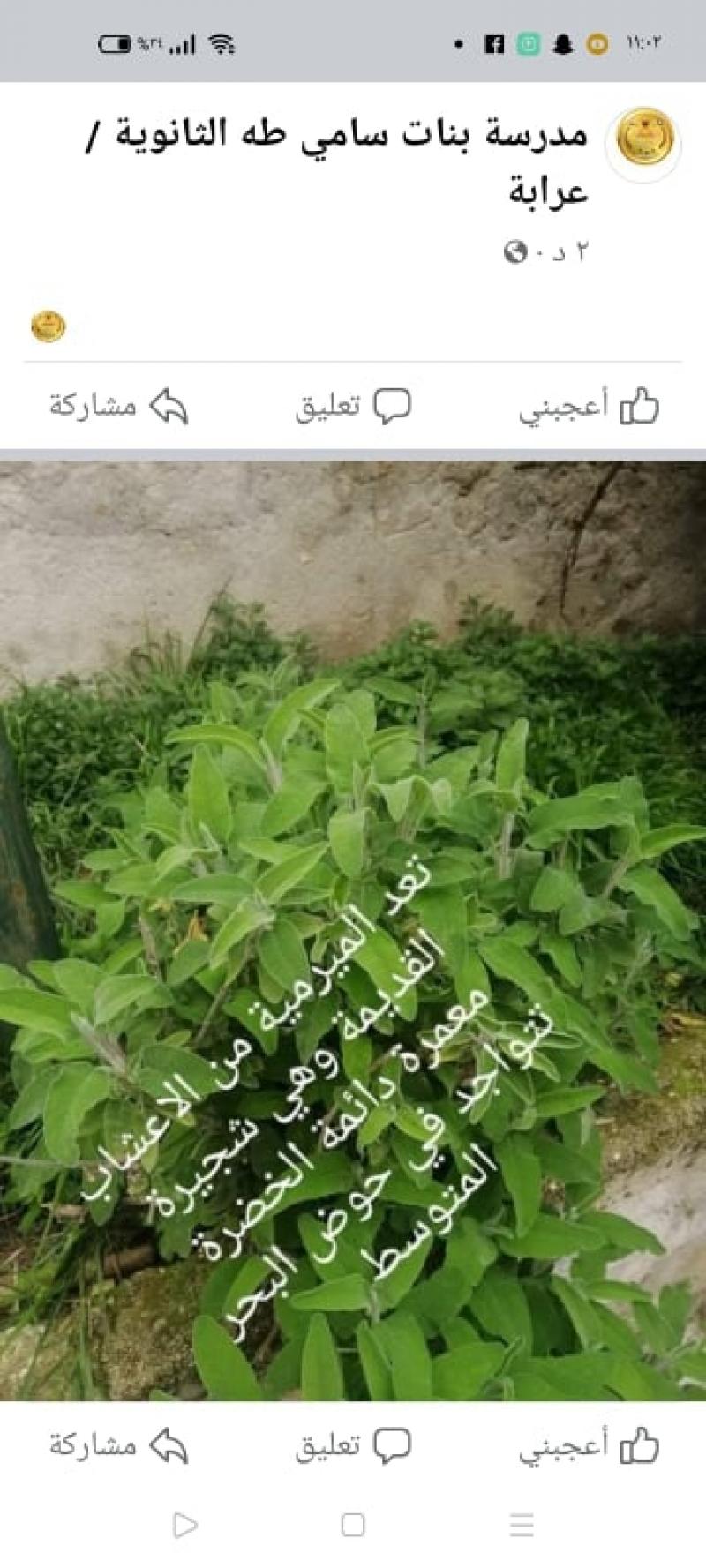Tap the school page's profile picture
Image resolution: width=706 pixels, height=1568 pixels.
click(x=645, y=140)
